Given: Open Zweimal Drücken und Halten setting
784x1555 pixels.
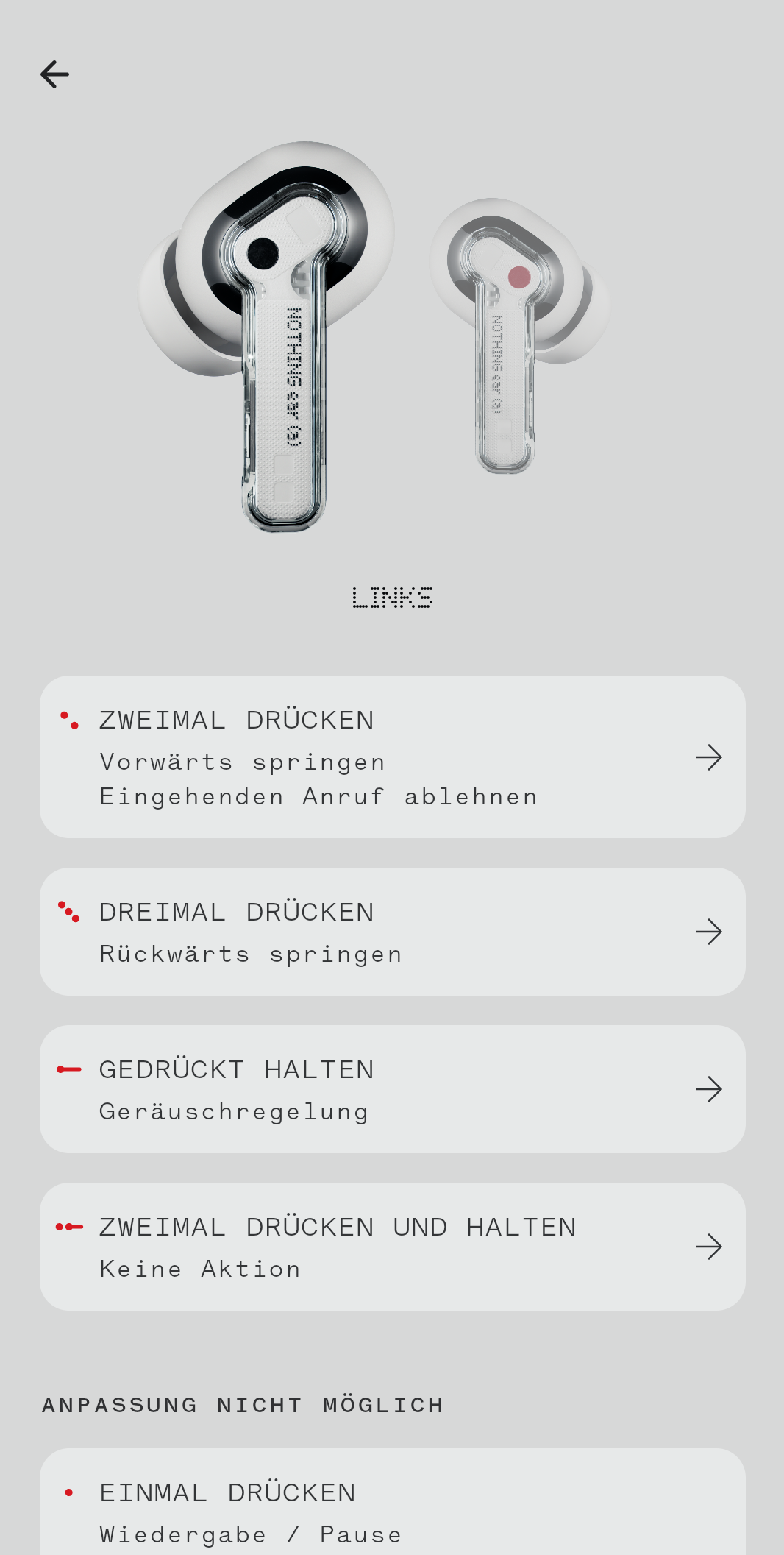Looking at the screenshot, I should [x=392, y=1247].
